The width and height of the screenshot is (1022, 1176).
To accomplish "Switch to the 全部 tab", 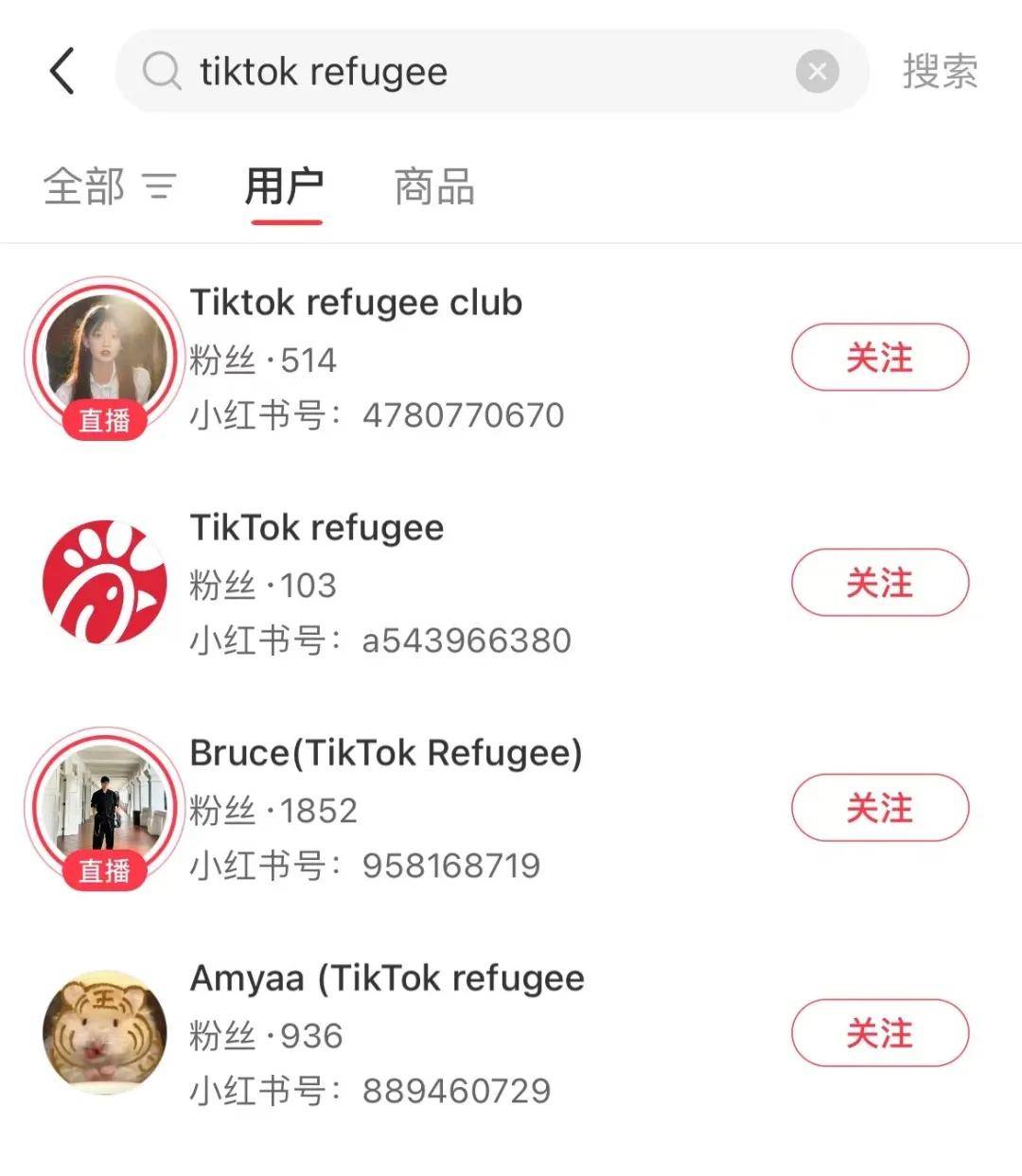I will coord(85,186).
